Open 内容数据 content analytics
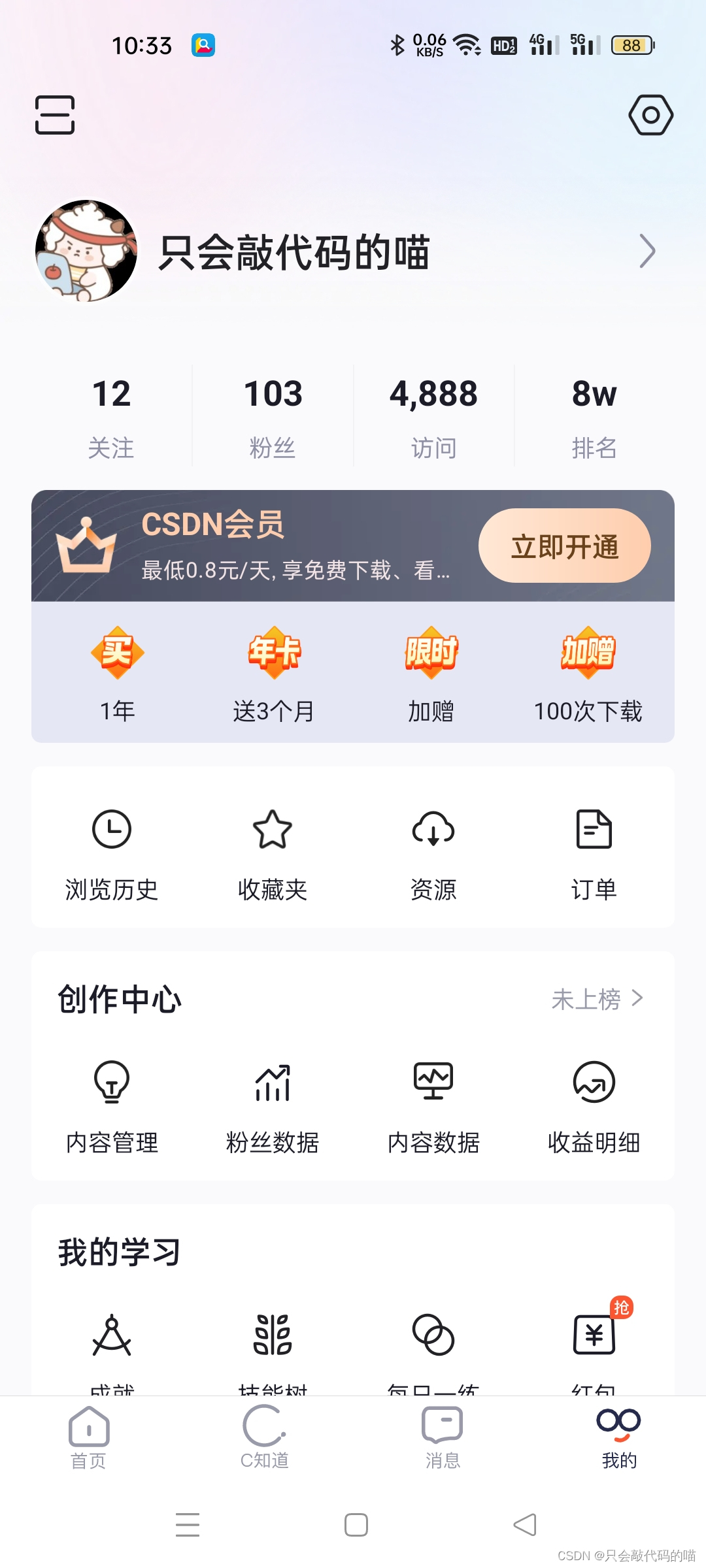The width and height of the screenshot is (706, 1568). coord(433,1103)
